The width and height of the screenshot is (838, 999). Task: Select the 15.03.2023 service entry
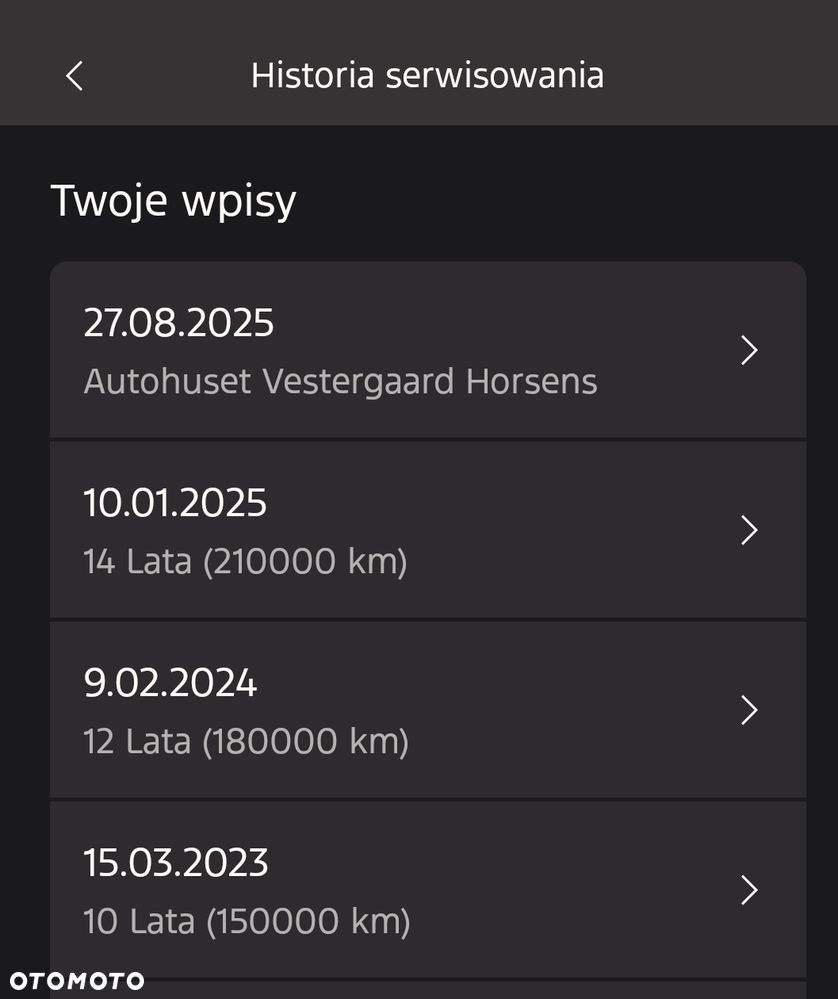(x=428, y=890)
